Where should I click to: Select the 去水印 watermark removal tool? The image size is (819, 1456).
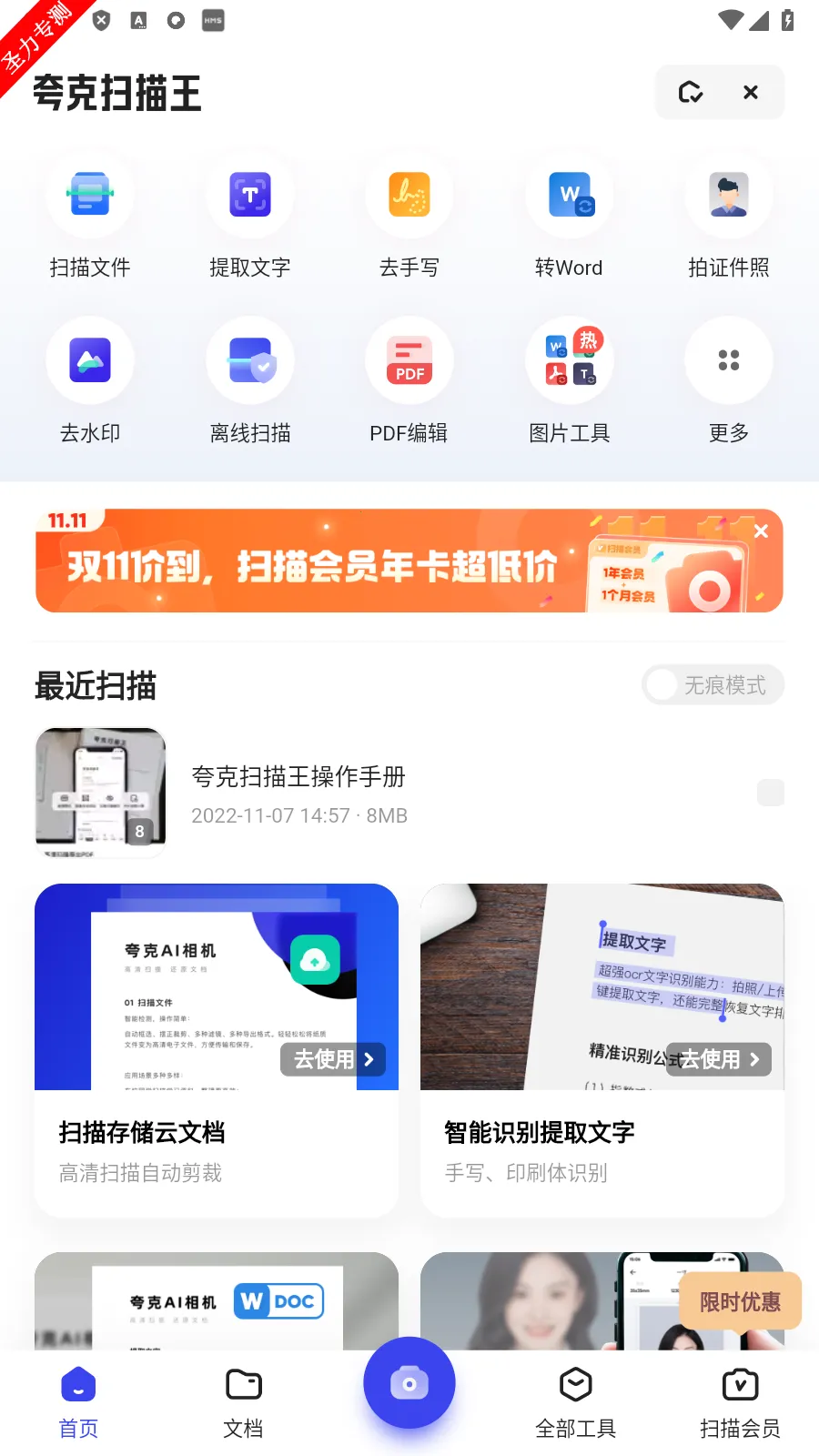pyautogui.click(x=90, y=382)
